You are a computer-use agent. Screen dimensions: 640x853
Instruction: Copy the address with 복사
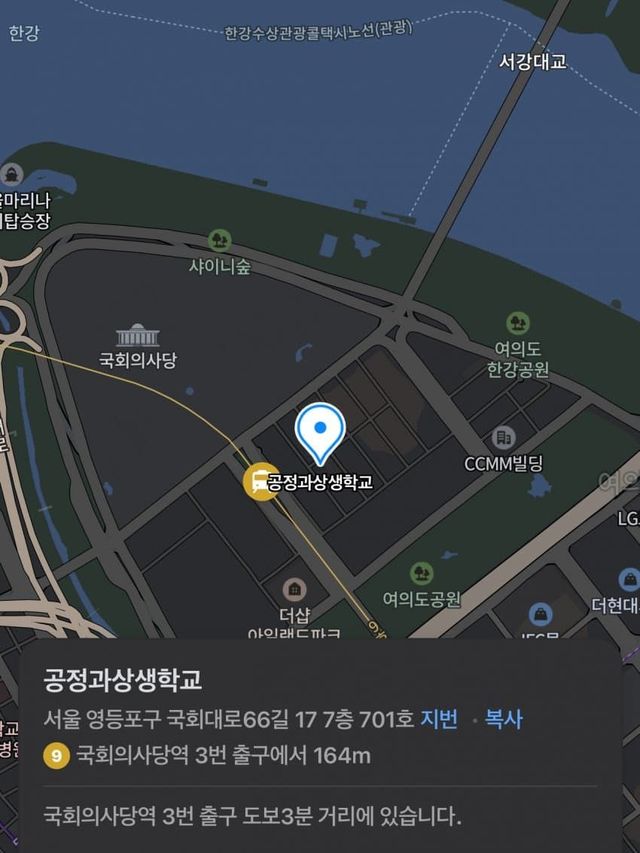click(503, 719)
